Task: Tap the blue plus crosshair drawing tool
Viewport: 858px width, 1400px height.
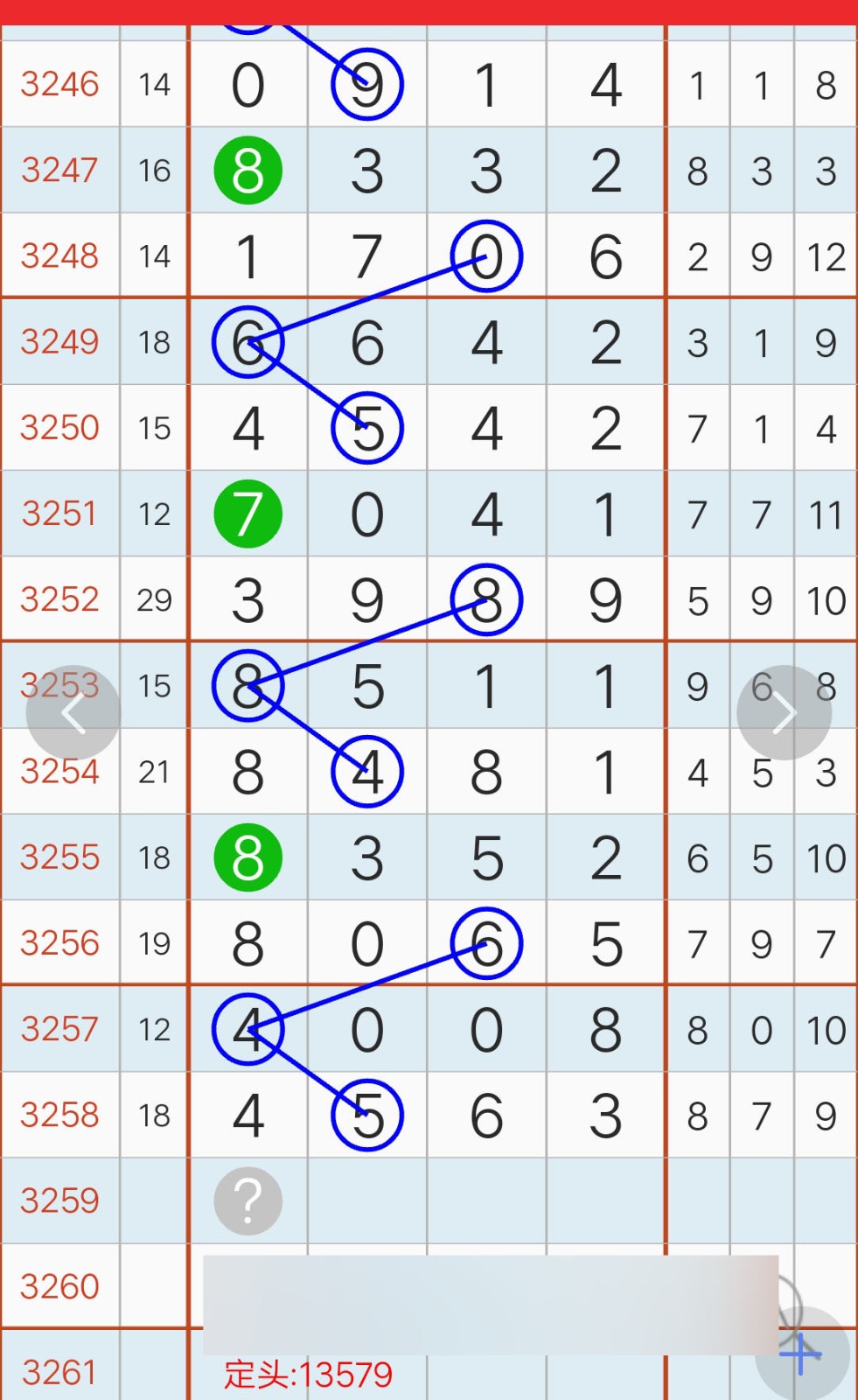Action: click(801, 1355)
